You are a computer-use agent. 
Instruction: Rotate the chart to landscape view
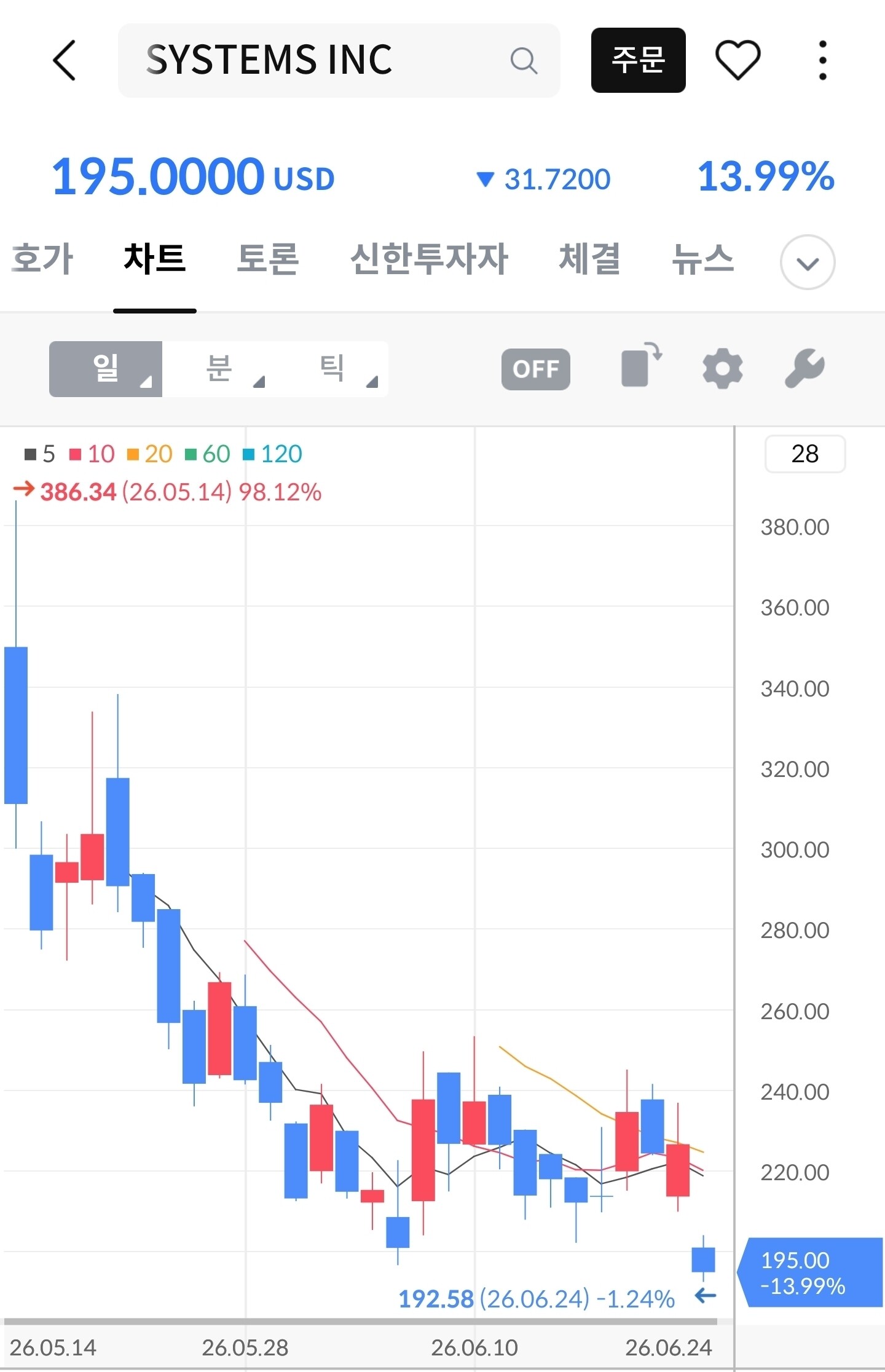tap(641, 365)
